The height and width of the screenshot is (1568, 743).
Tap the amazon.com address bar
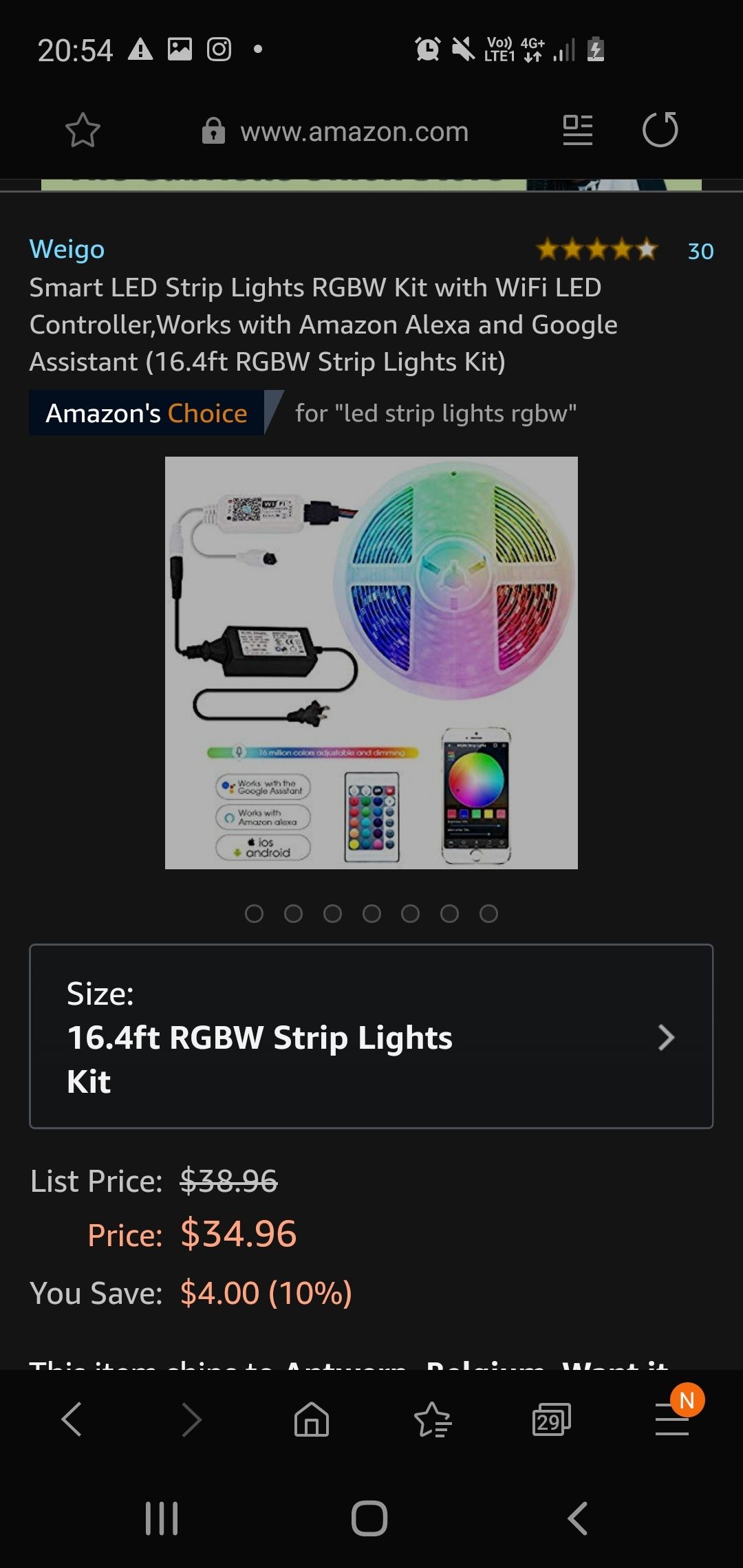click(x=354, y=131)
